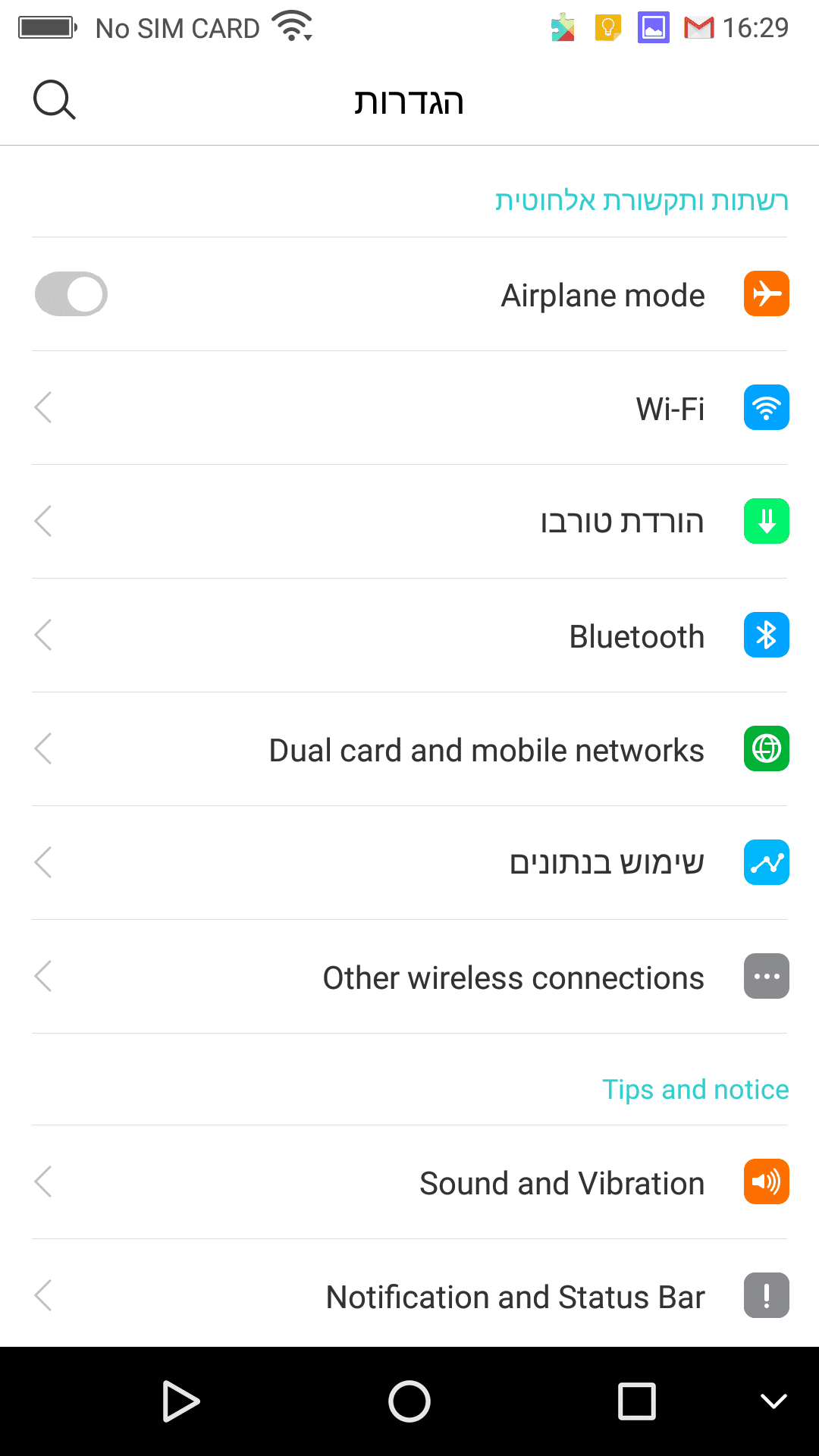Toggle Airplane mode switch
The image size is (819, 1456).
(x=71, y=294)
